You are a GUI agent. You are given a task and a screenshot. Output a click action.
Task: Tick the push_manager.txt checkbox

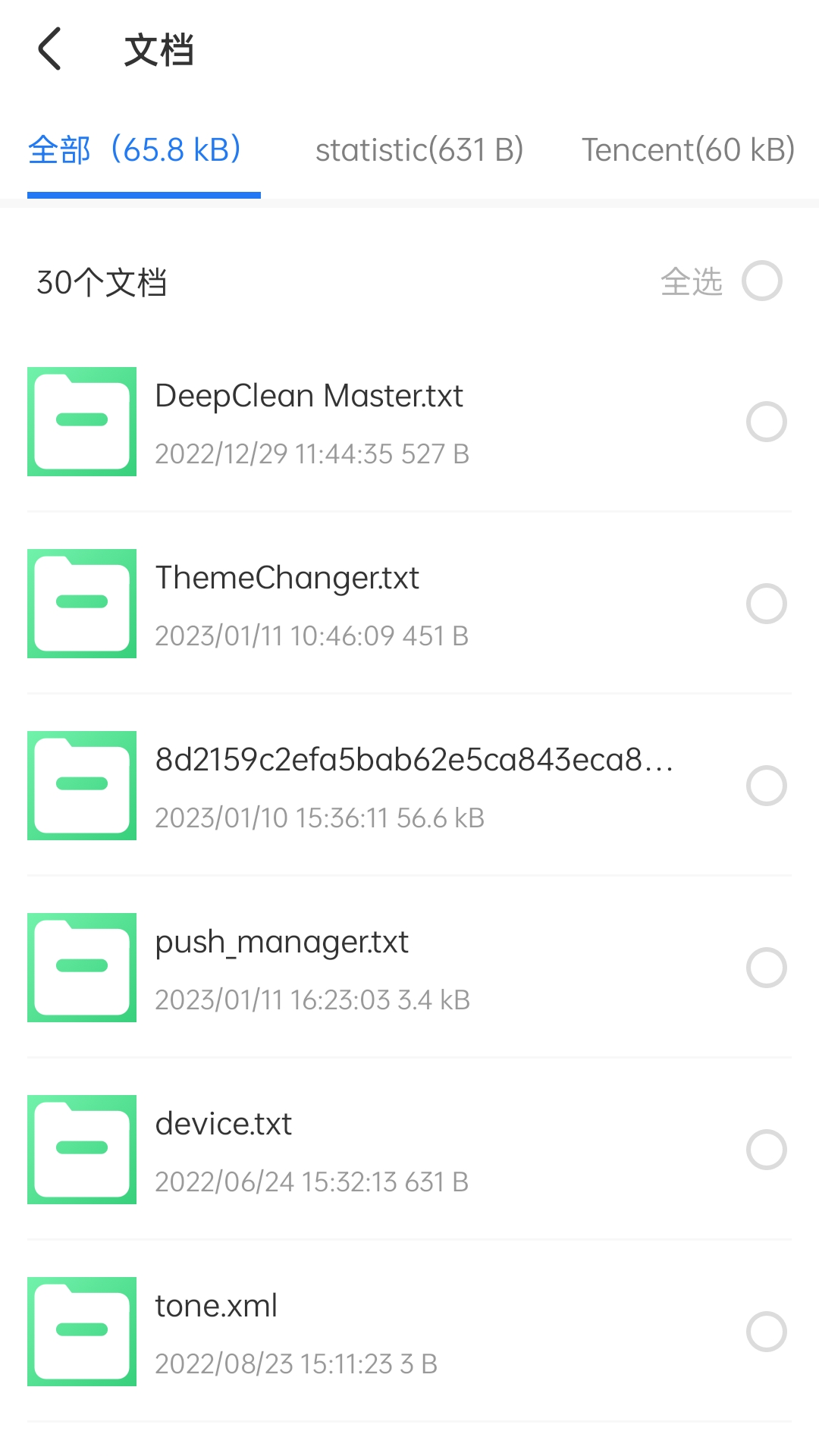(x=766, y=968)
